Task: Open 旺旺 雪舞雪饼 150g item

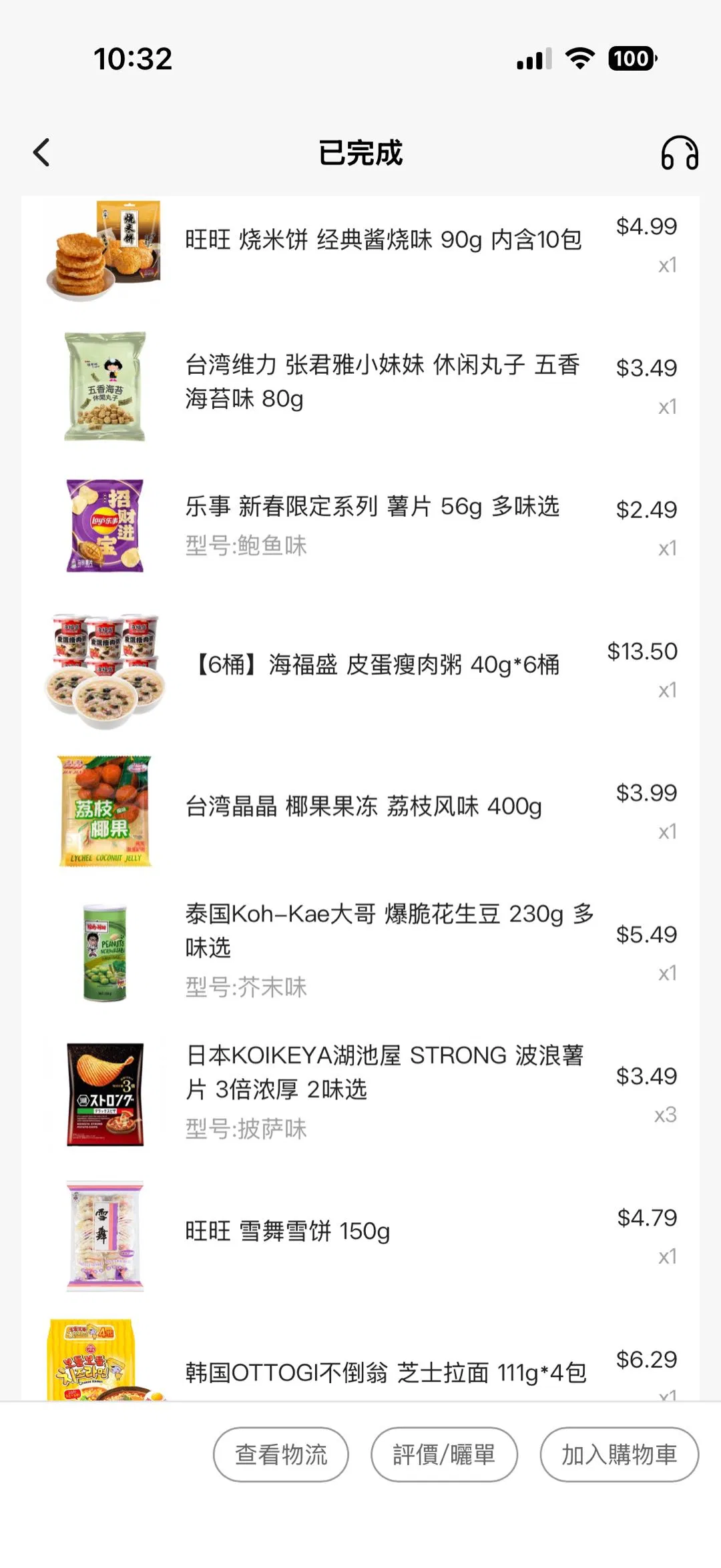Action: pyautogui.click(x=287, y=1231)
